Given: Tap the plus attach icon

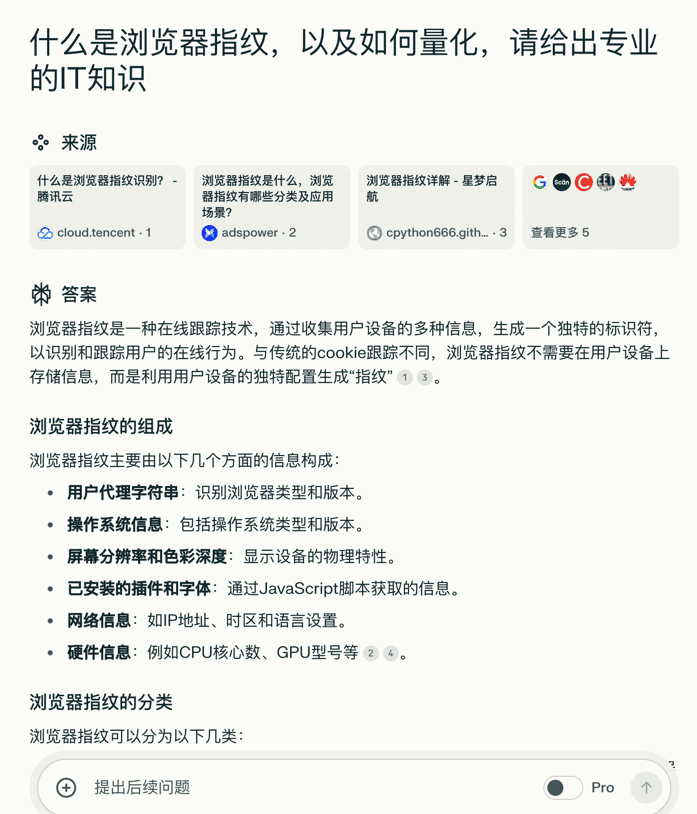Looking at the screenshot, I should point(66,788).
